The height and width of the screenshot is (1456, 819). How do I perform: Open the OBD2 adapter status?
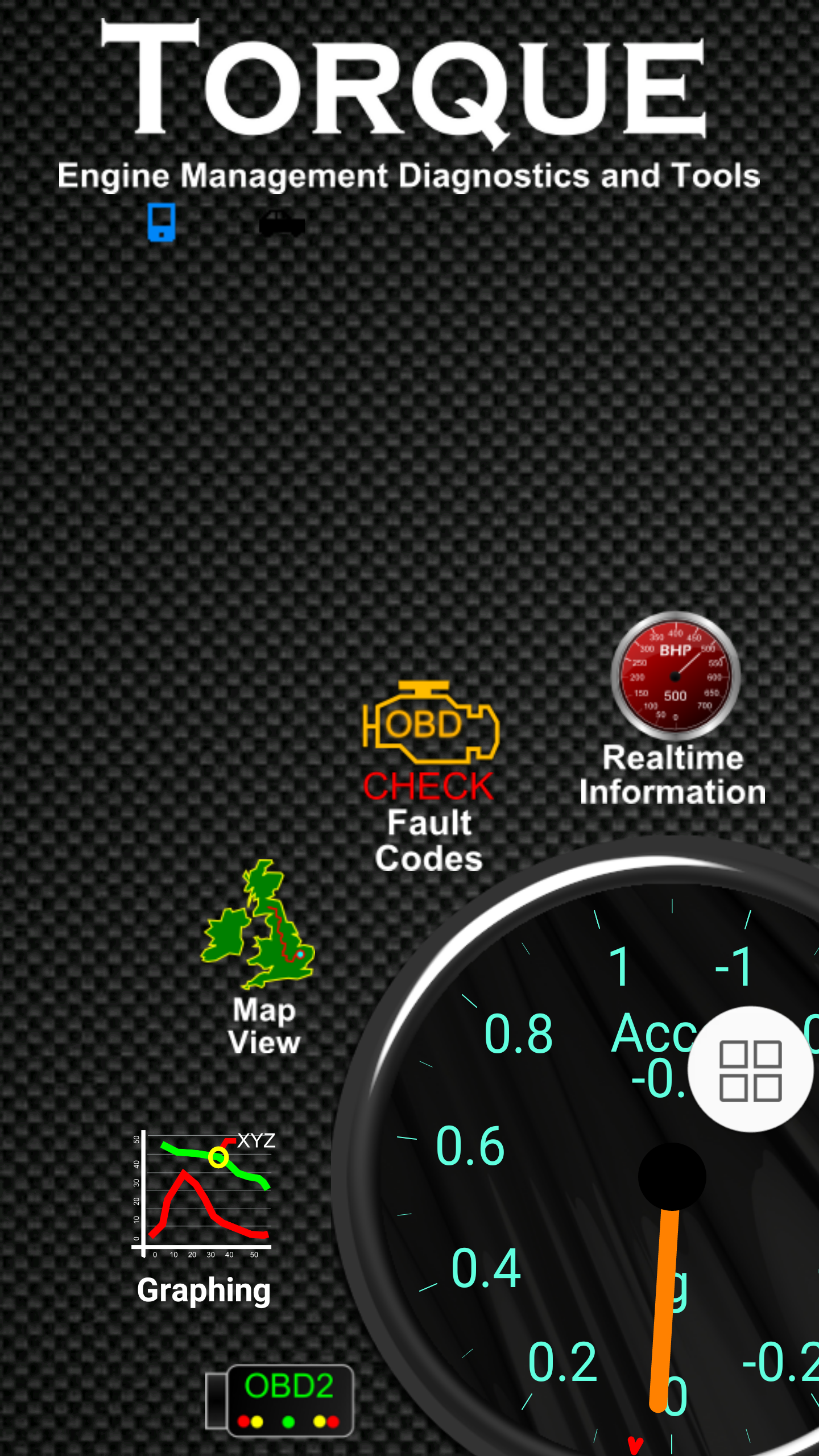(x=282, y=1400)
